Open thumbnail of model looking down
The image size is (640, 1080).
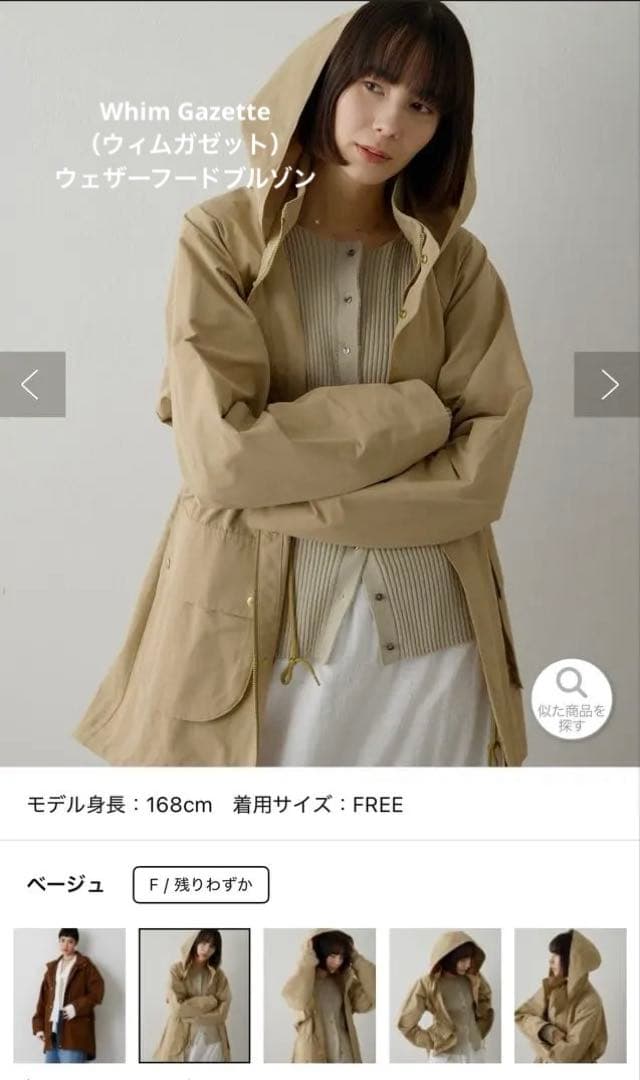(445, 995)
